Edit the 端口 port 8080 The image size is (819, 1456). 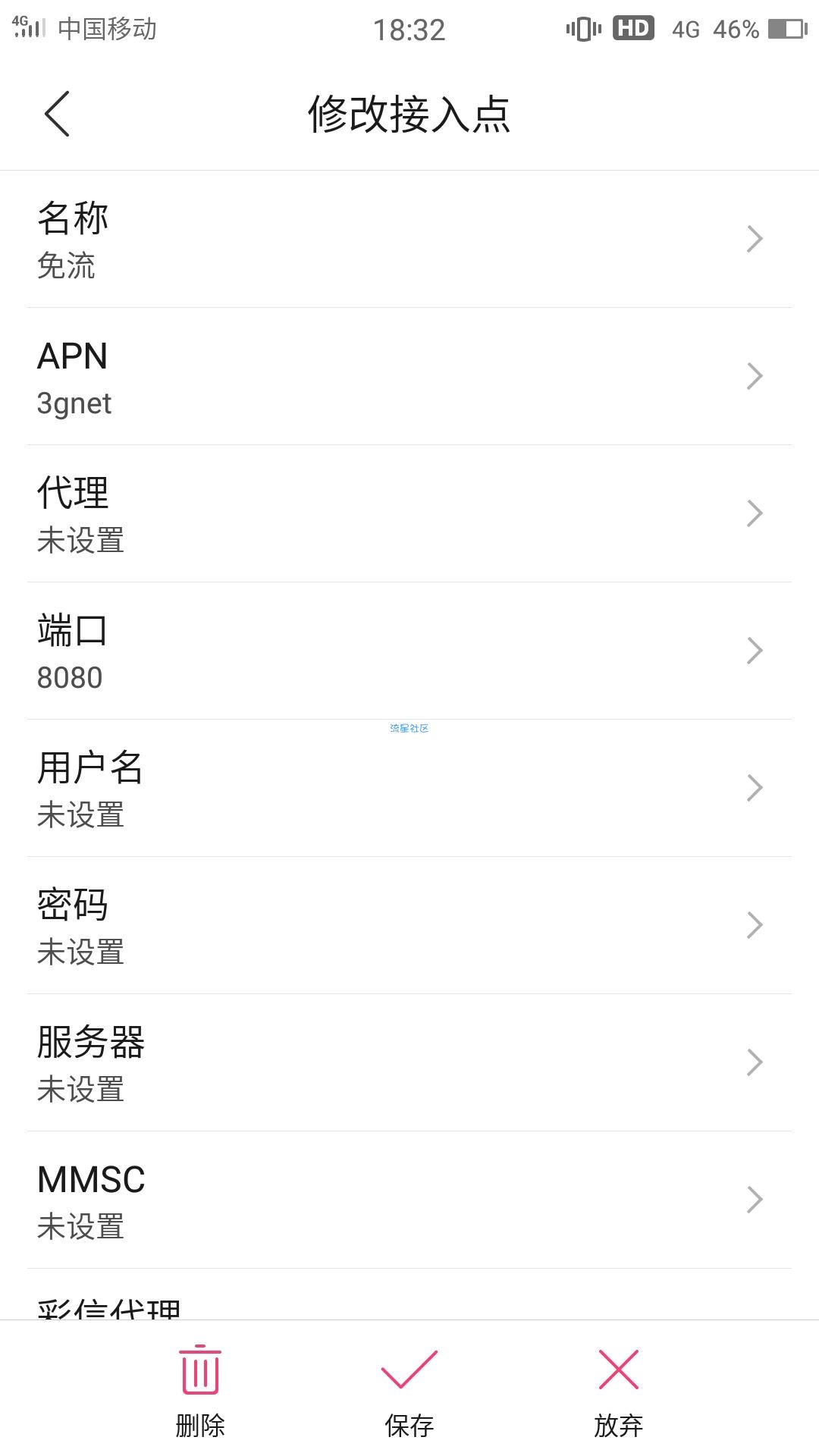[x=409, y=651]
